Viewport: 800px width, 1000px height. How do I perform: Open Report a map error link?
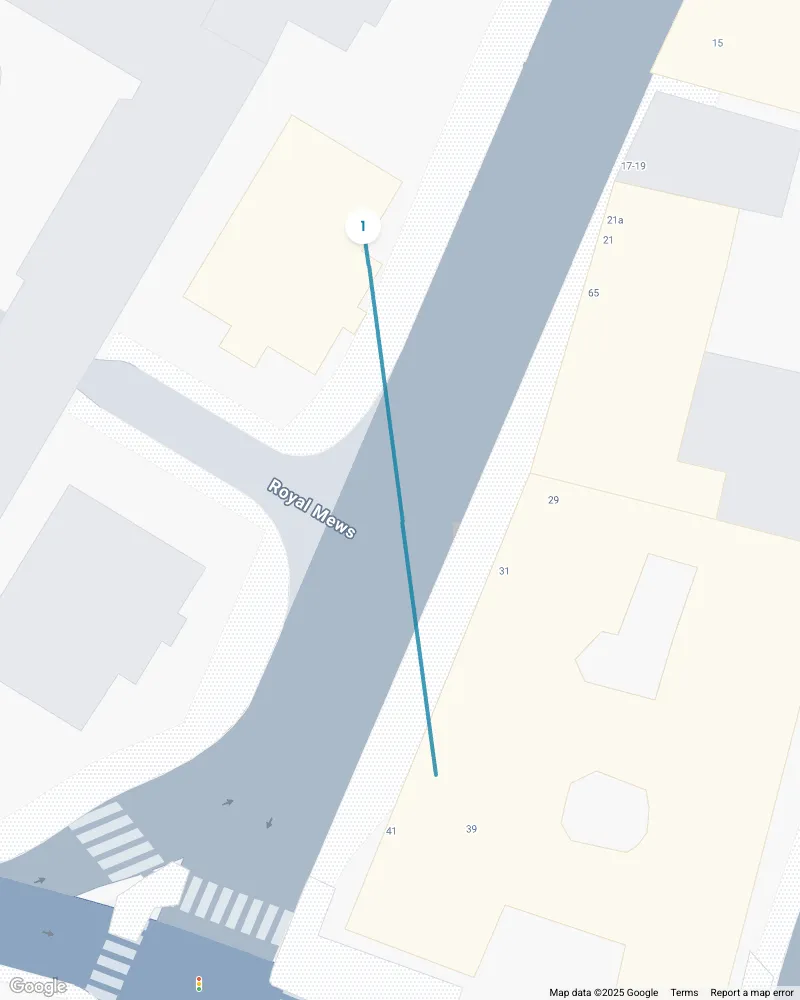pyautogui.click(x=751, y=993)
